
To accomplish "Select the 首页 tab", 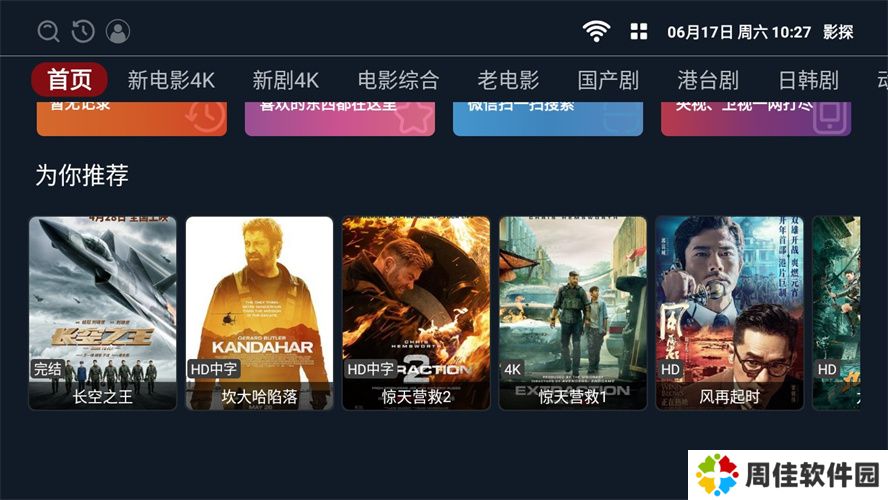I will click(69, 80).
